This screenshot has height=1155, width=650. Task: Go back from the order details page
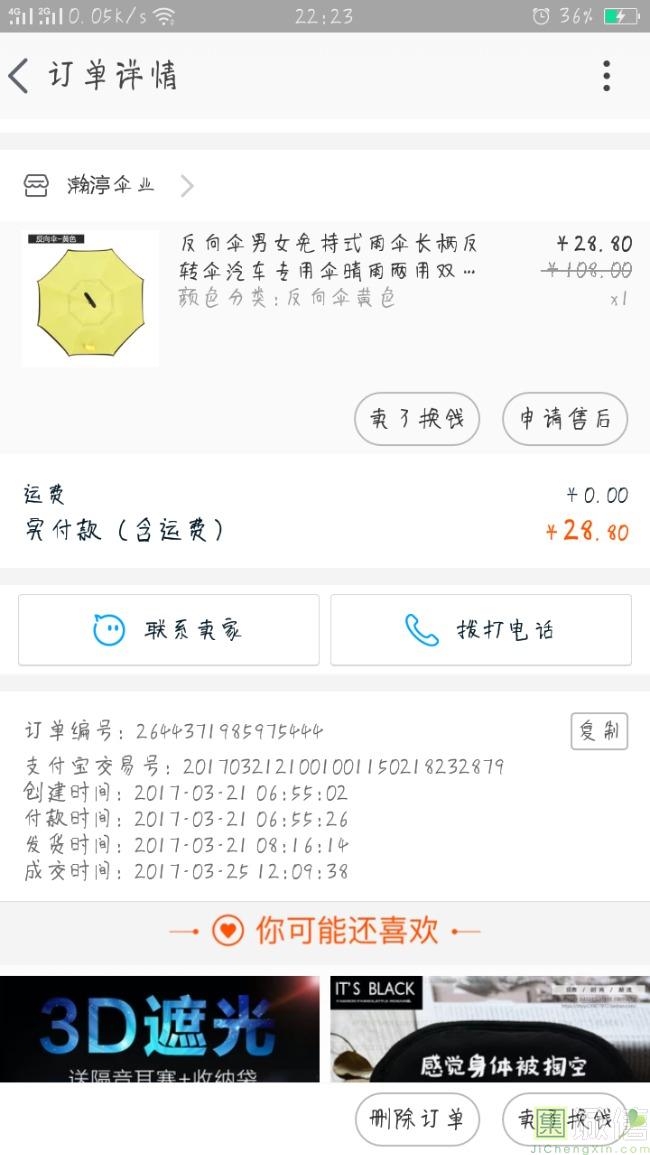(20, 76)
